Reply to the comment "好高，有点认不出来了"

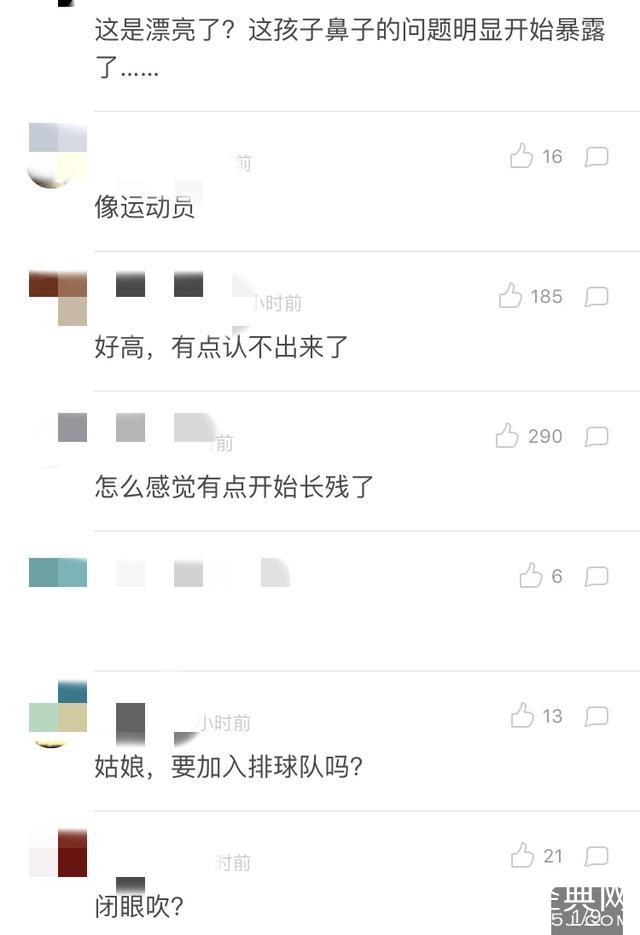[x=597, y=297]
